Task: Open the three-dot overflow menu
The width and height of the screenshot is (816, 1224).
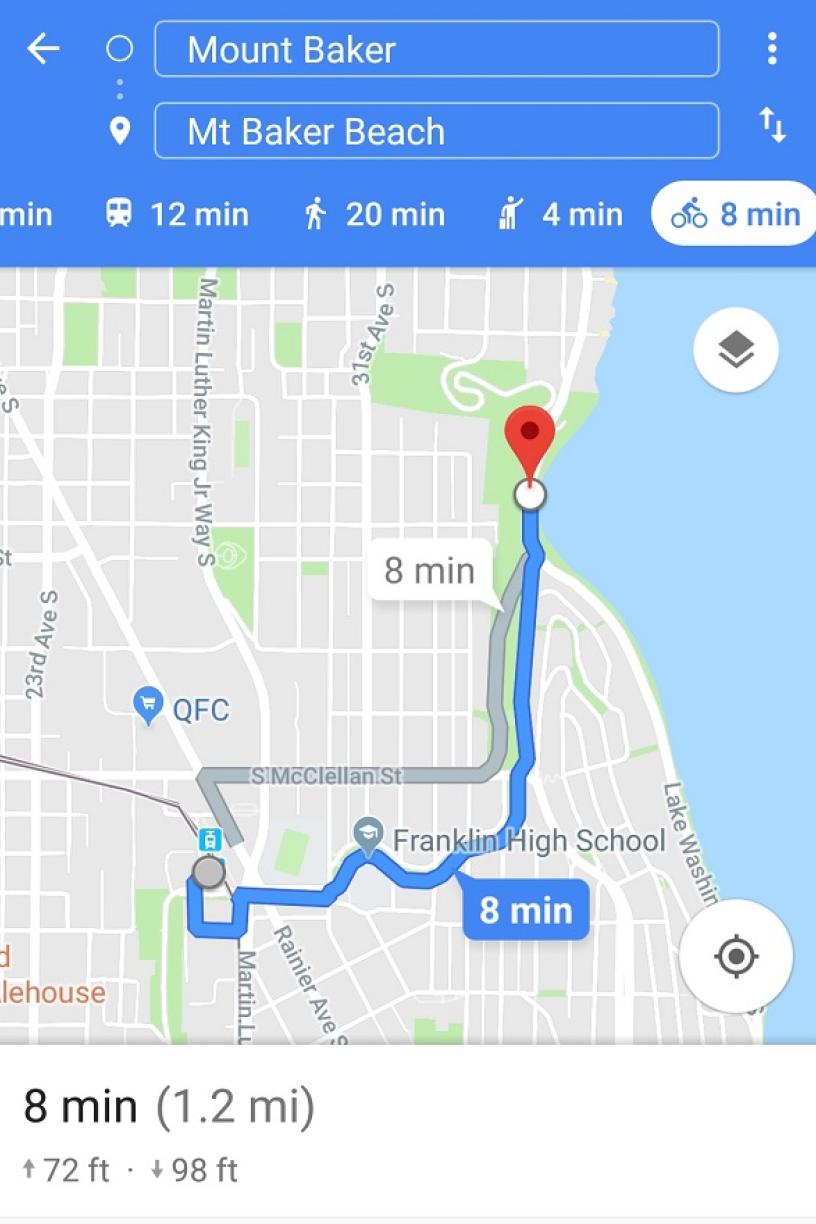Action: [771, 48]
